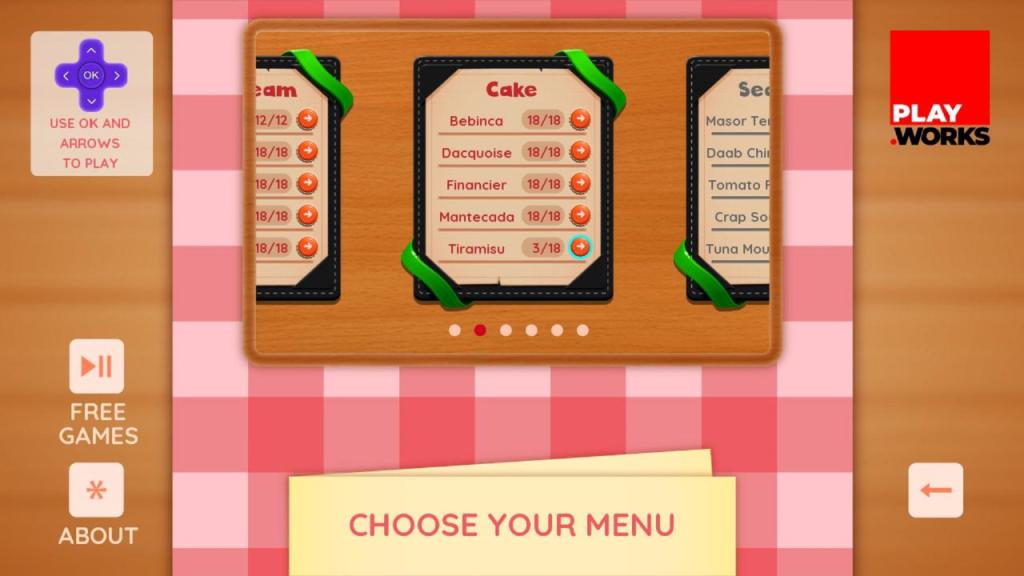Open the 12/12 level arrow on left card

pyautogui.click(x=308, y=120)
